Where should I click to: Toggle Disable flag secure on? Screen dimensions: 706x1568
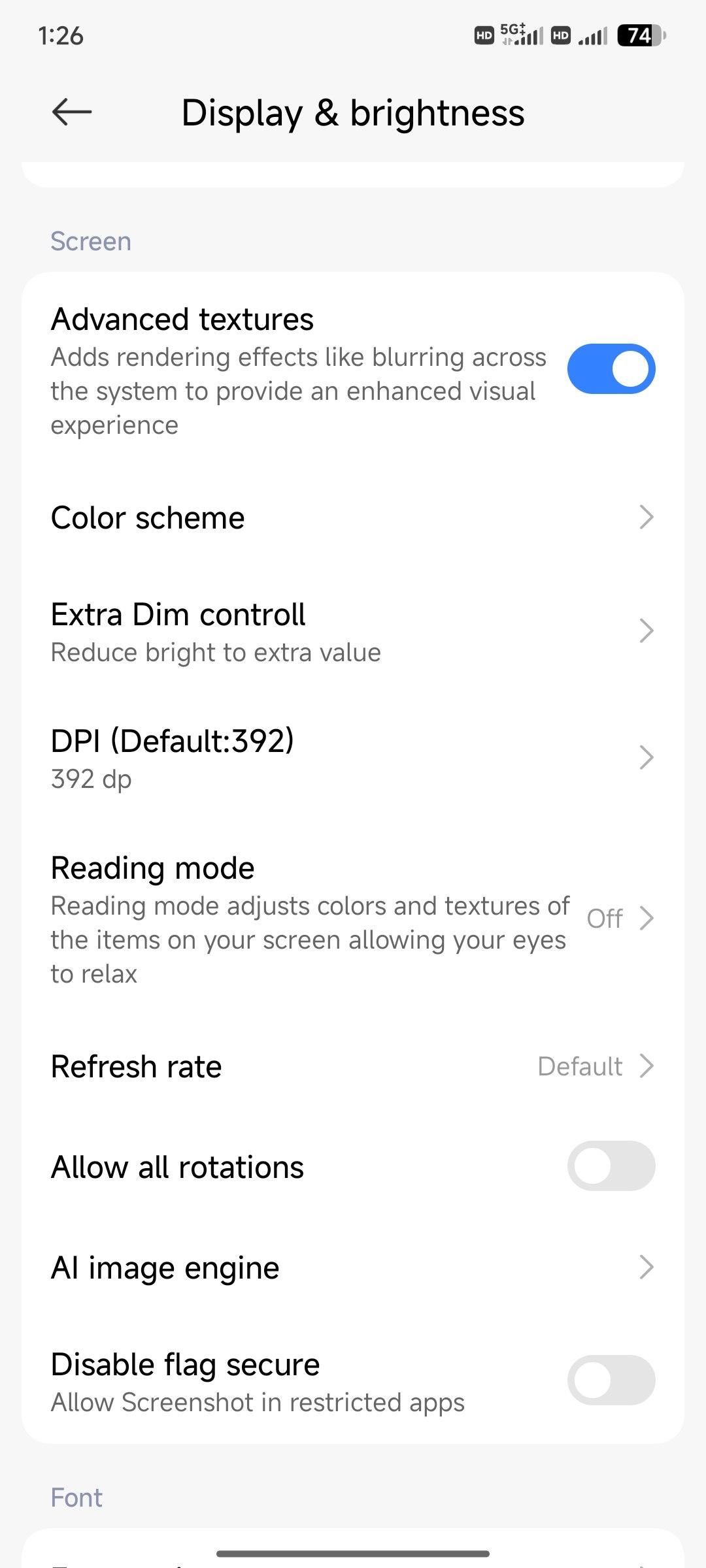611,1380
